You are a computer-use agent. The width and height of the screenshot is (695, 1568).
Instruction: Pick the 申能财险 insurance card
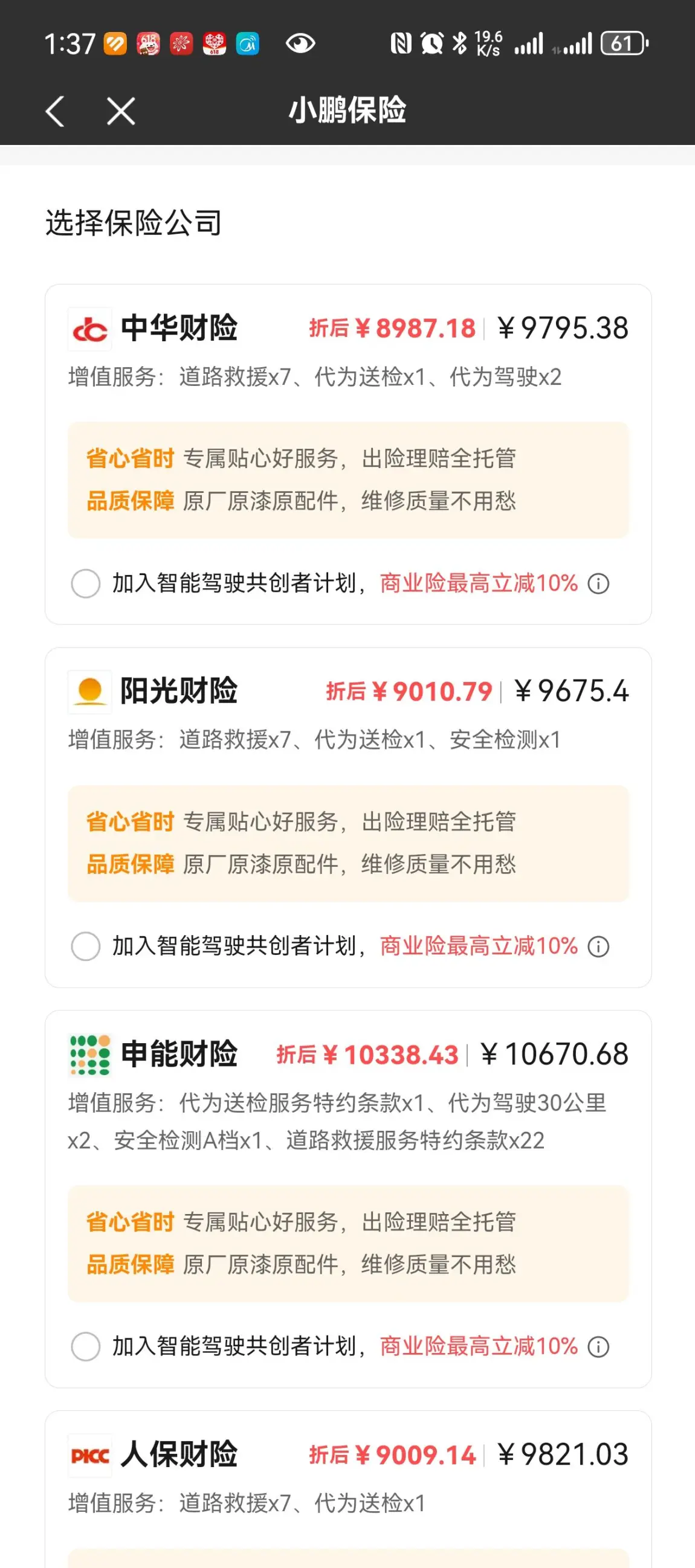pyautogui.click(x=348, y=1199)
